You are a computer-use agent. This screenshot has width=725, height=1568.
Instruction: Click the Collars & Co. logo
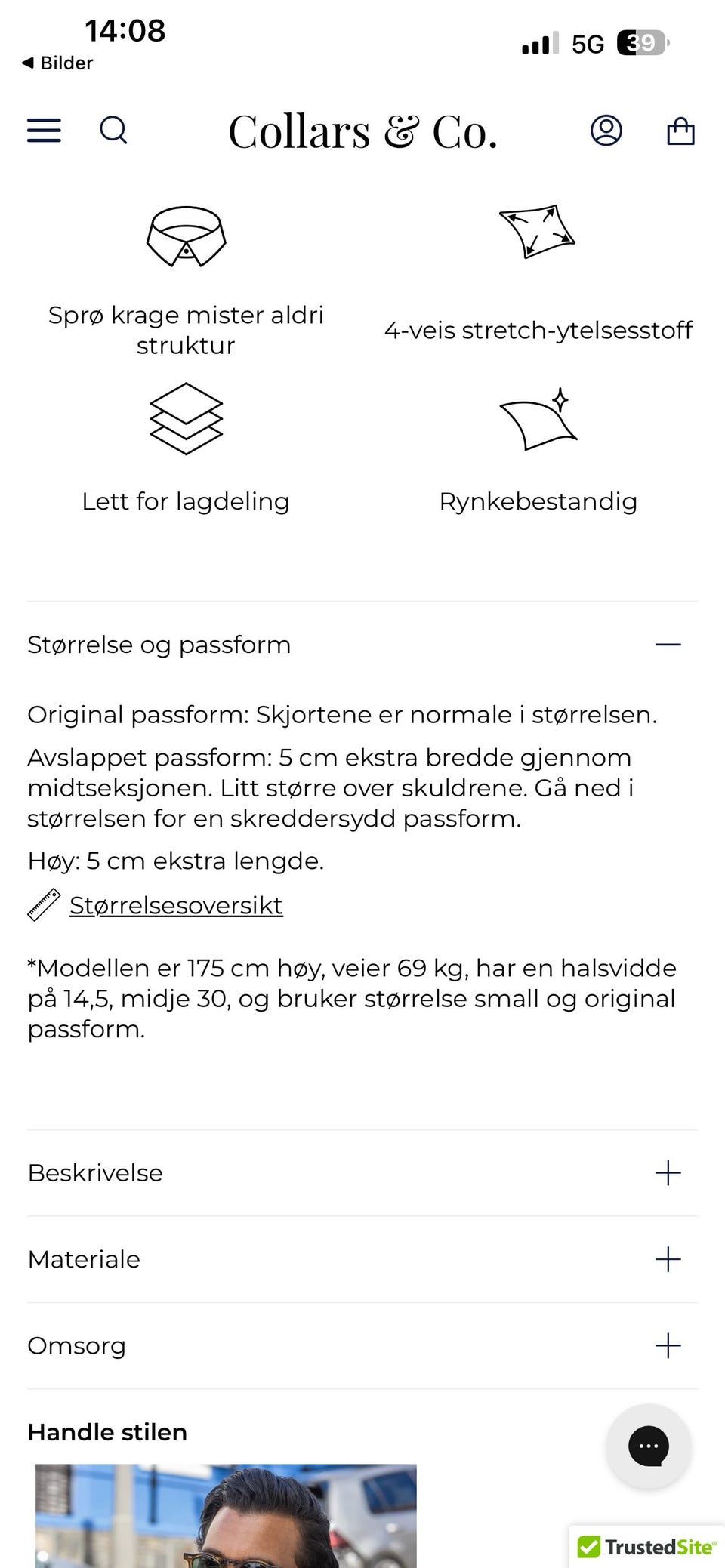tap(362, 130)
